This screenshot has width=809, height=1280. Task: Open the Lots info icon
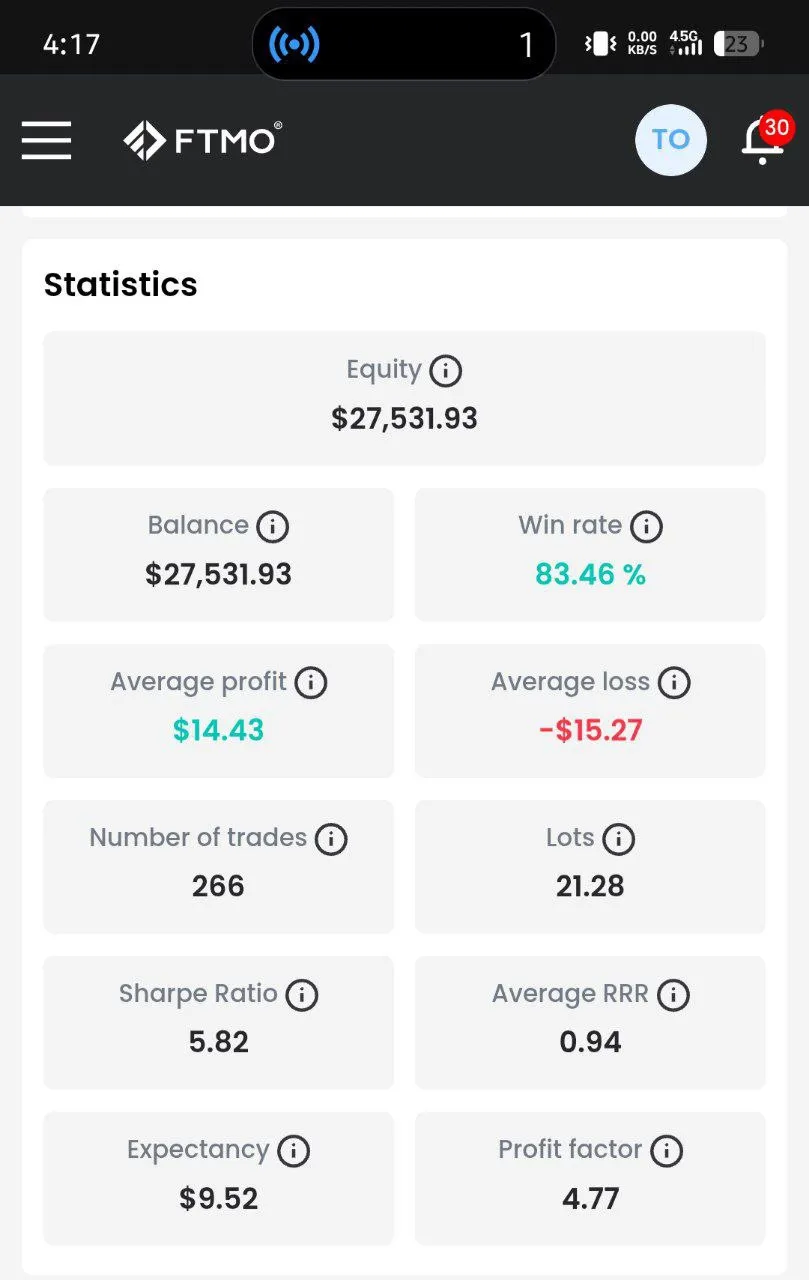point(620,838)
